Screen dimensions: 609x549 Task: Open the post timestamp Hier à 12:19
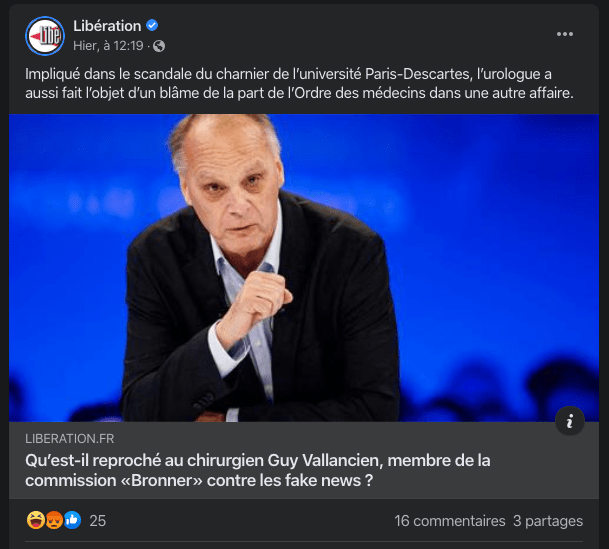coord(110,45)
